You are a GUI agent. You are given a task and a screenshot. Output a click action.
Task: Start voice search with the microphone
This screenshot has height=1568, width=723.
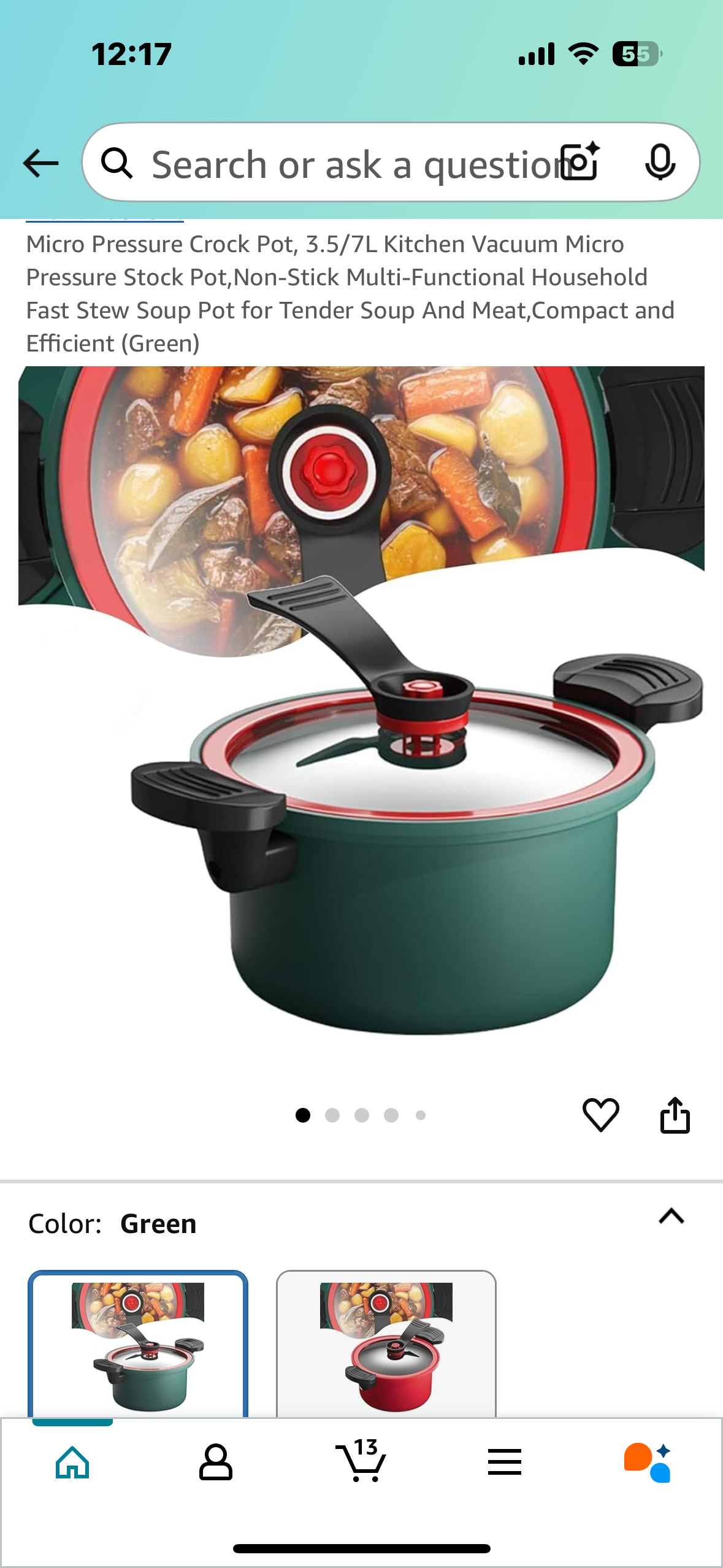660,162
